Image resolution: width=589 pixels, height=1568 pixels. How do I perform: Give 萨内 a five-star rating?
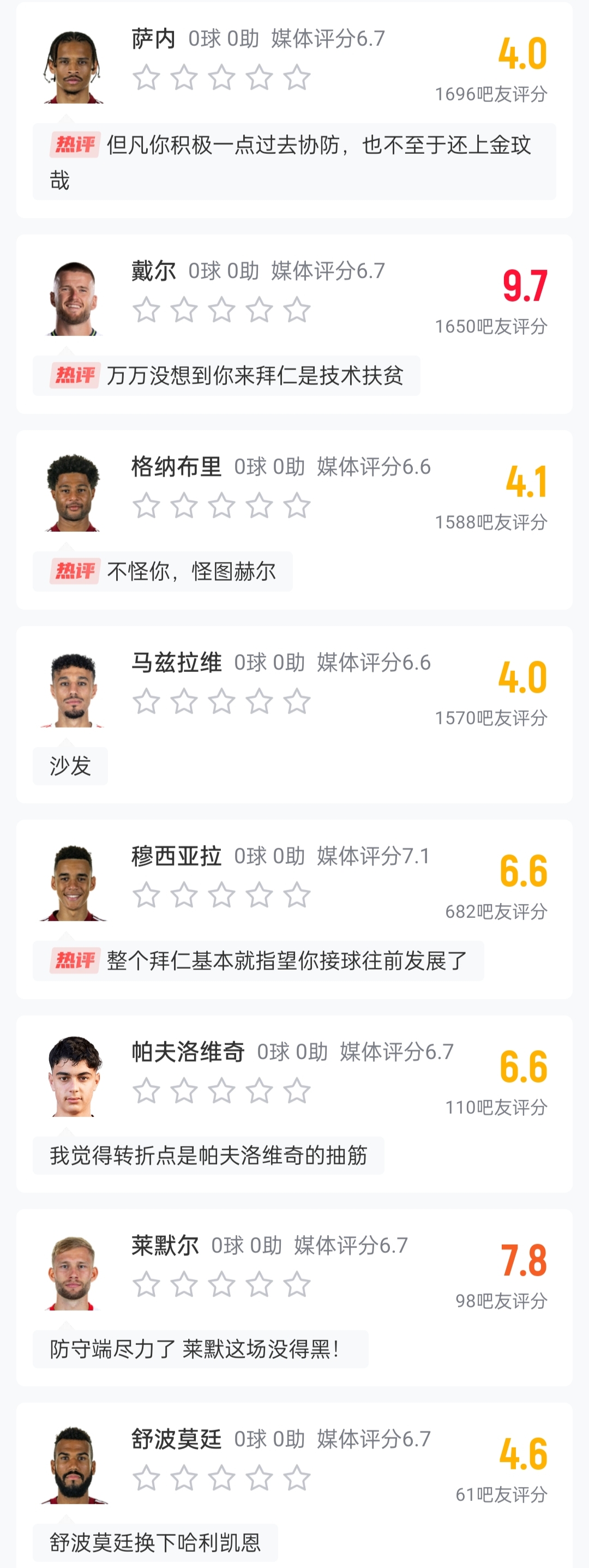pyautogui.click(x=297, y=78)
